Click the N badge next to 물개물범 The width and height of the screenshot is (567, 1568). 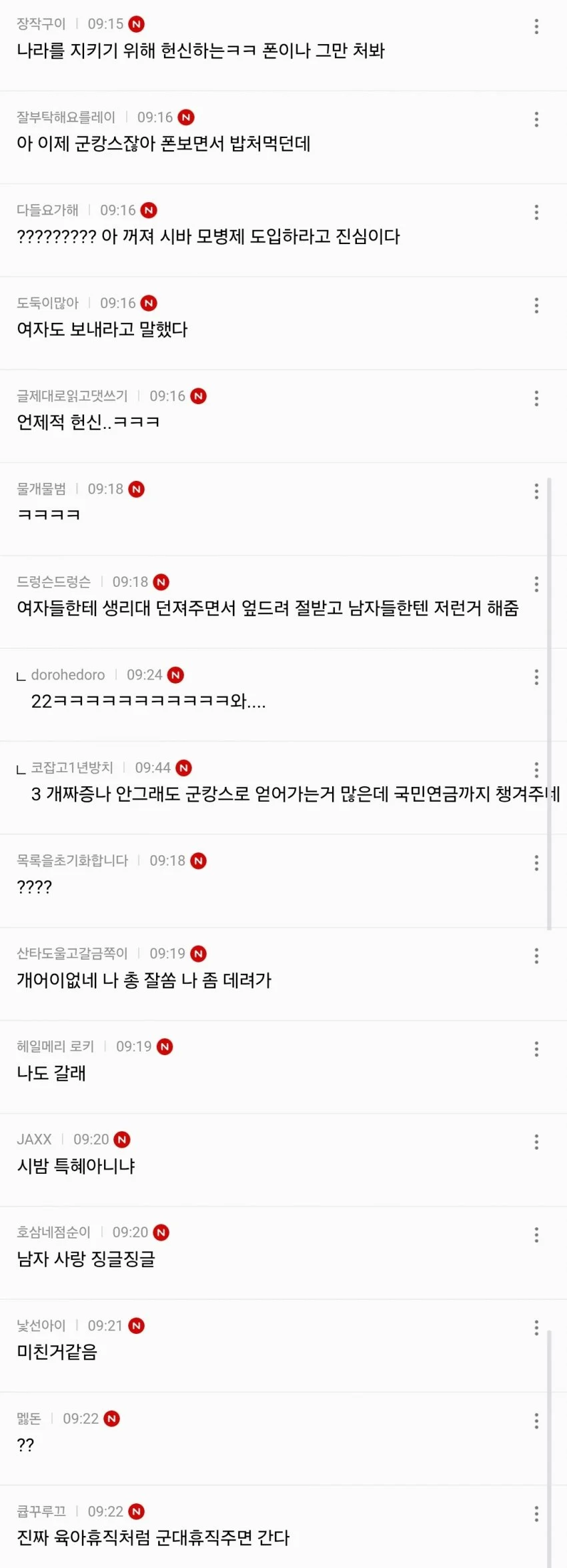tap(135, 489)
